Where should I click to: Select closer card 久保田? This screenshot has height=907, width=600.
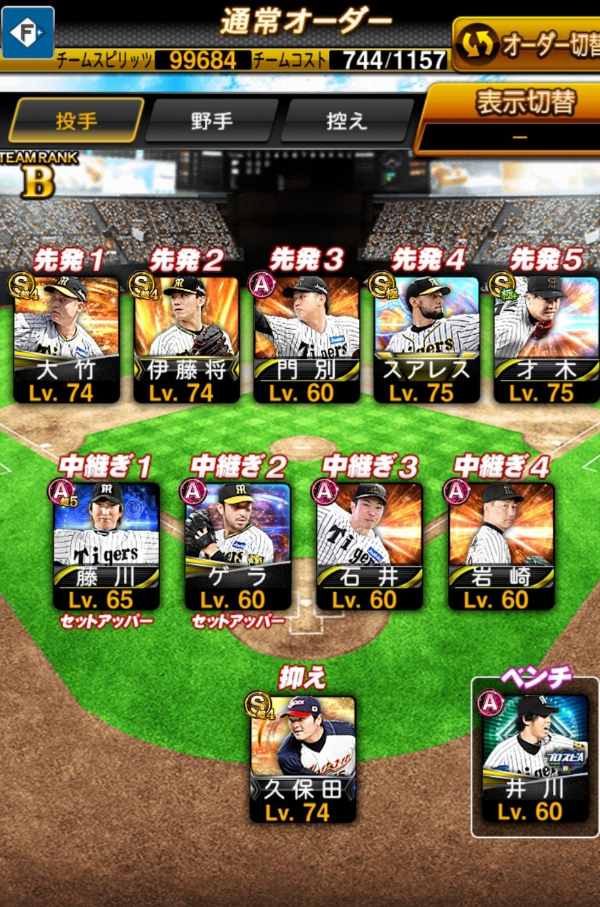click(x=302, y=758)
